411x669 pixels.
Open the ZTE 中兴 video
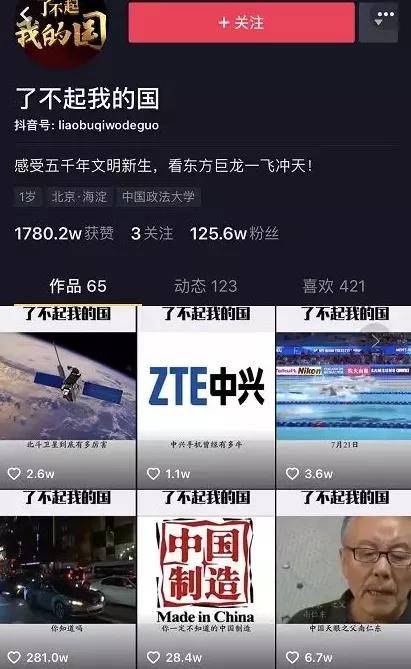point(206,397)
